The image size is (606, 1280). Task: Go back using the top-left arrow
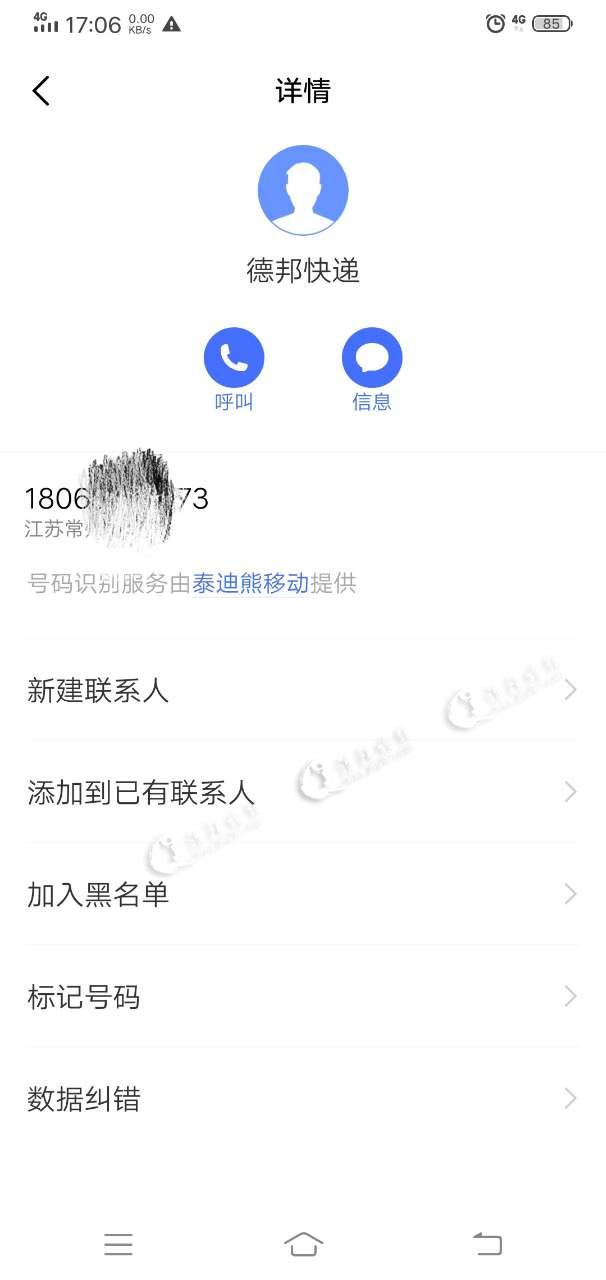(41, 91)
